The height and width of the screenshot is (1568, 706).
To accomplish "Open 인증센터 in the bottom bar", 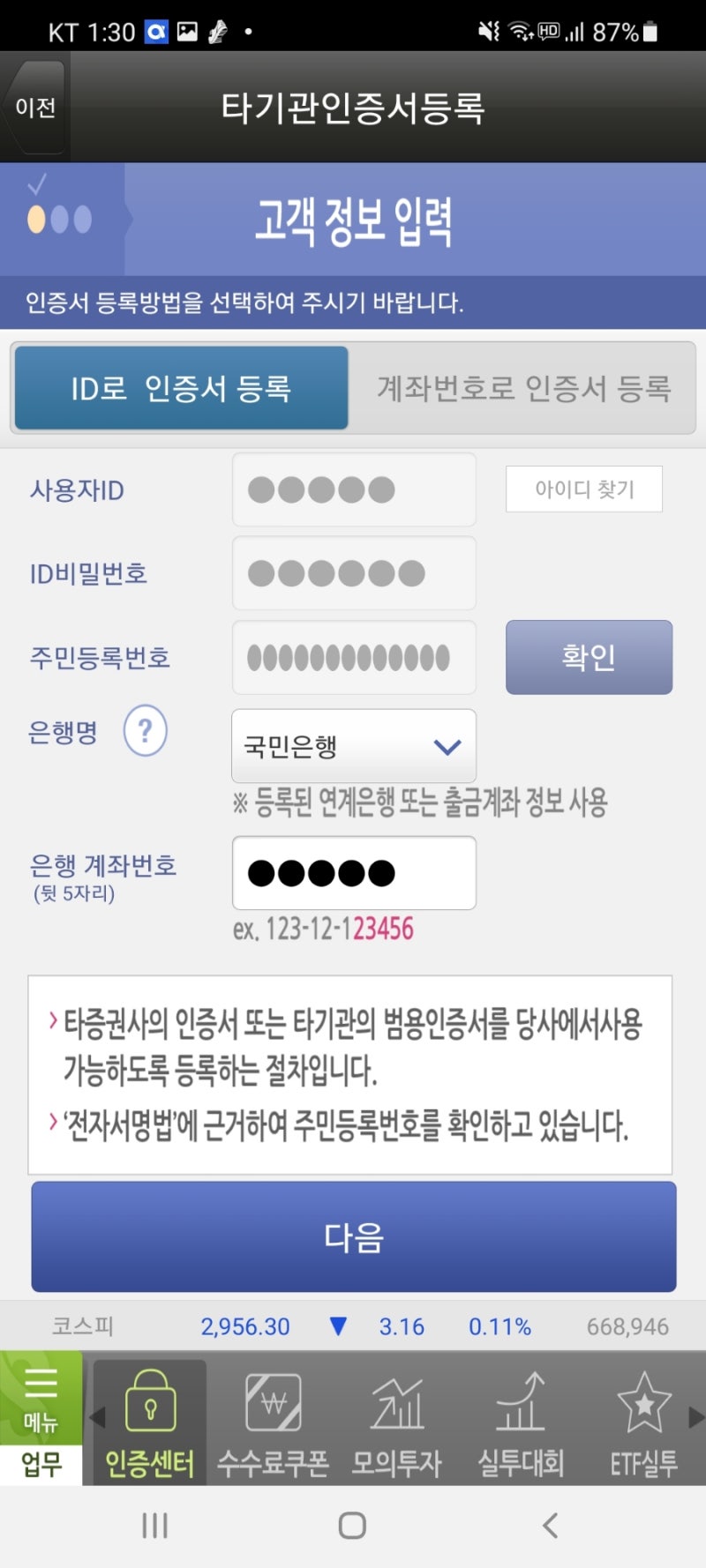I will (150, 1422).
